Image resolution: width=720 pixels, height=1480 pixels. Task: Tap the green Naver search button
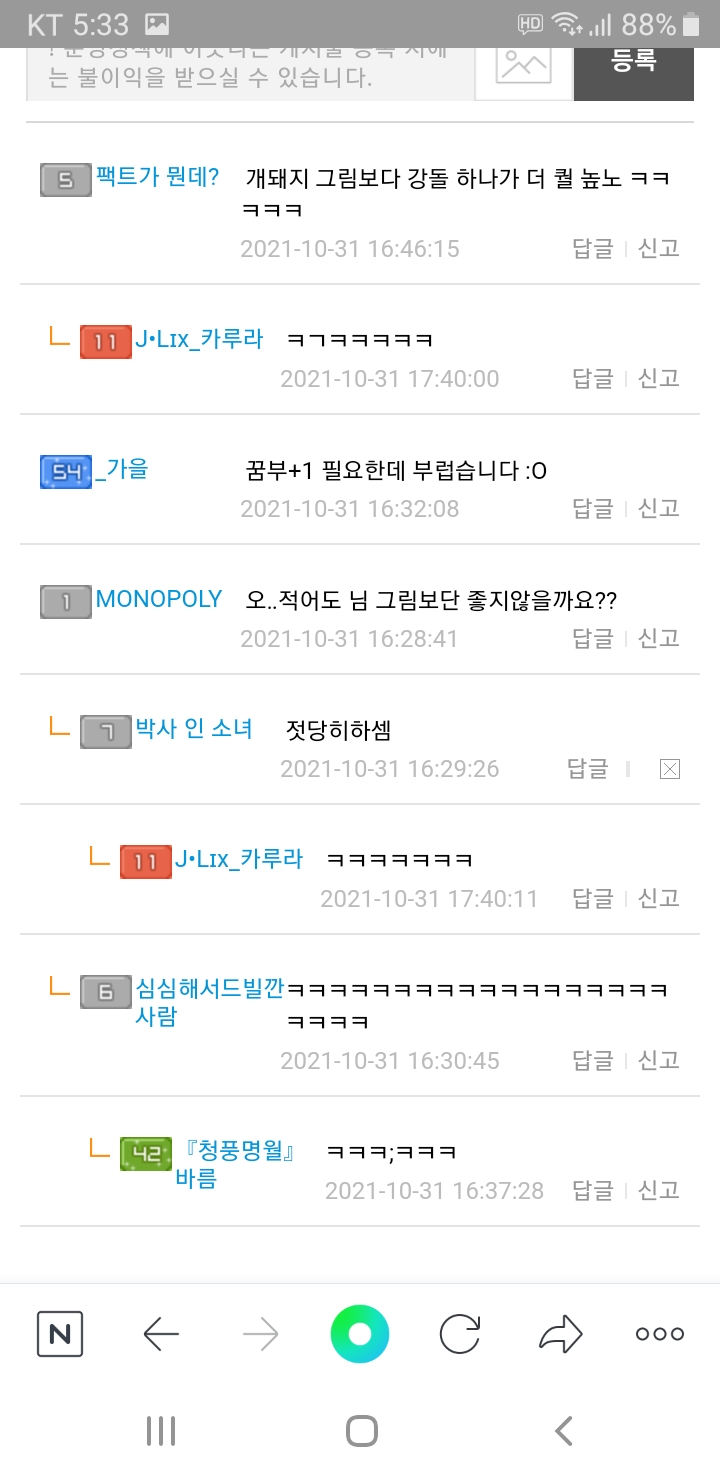pyautogui.click(x=360, y=1333)
